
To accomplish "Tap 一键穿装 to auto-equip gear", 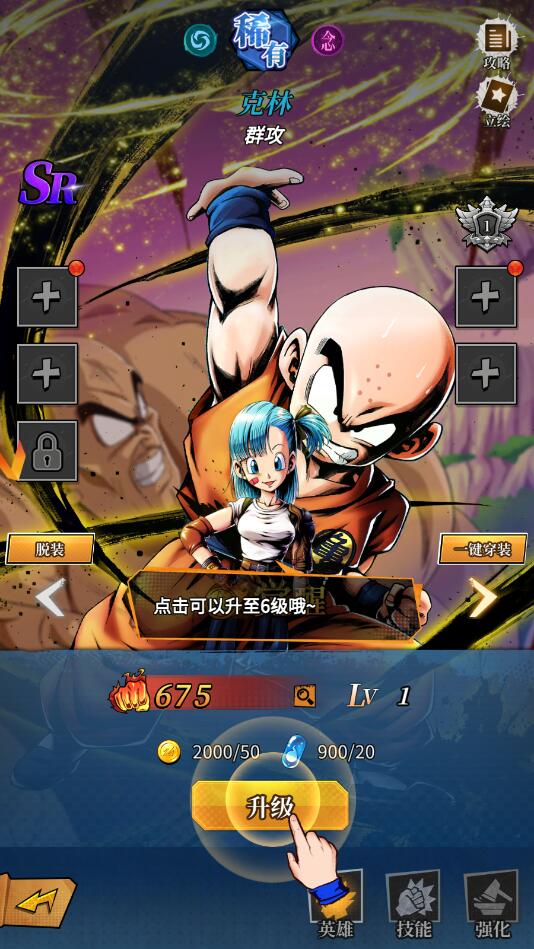I will (483, 549).
